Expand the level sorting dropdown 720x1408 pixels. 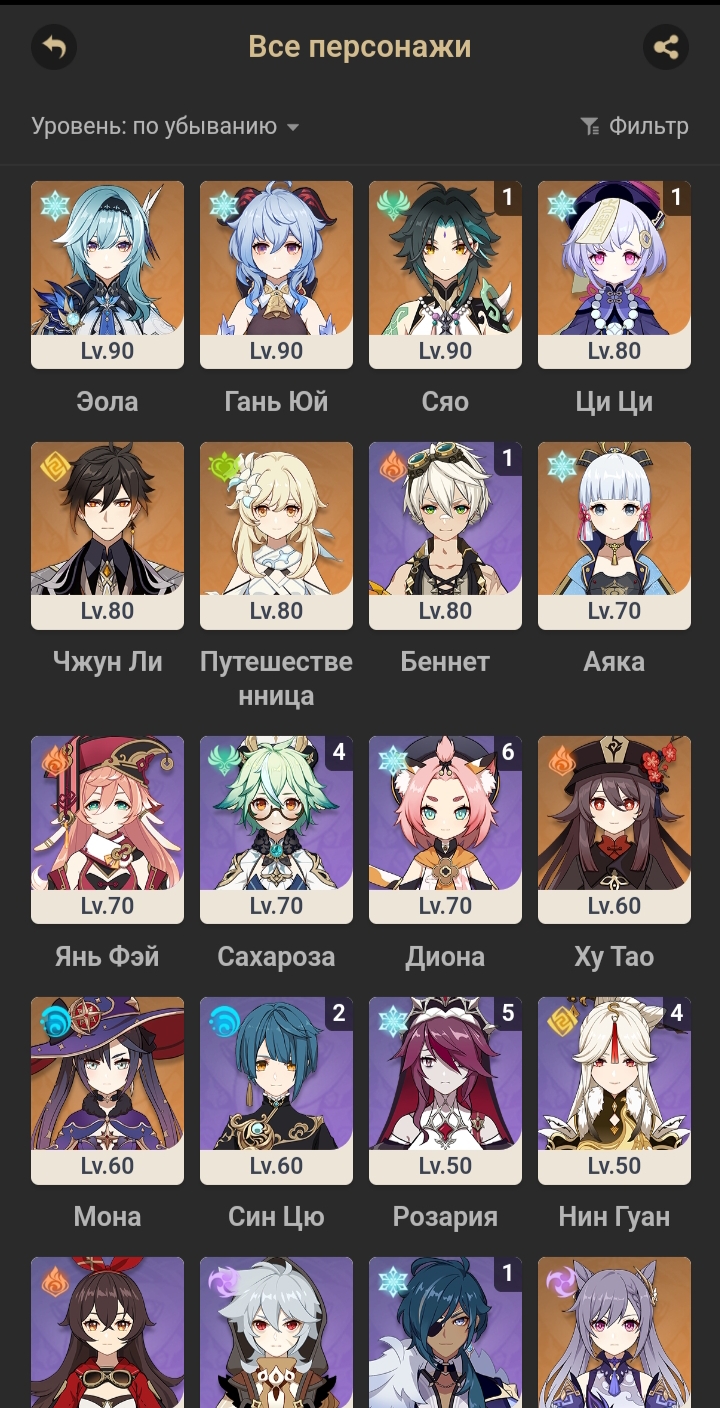coord(165,127)
